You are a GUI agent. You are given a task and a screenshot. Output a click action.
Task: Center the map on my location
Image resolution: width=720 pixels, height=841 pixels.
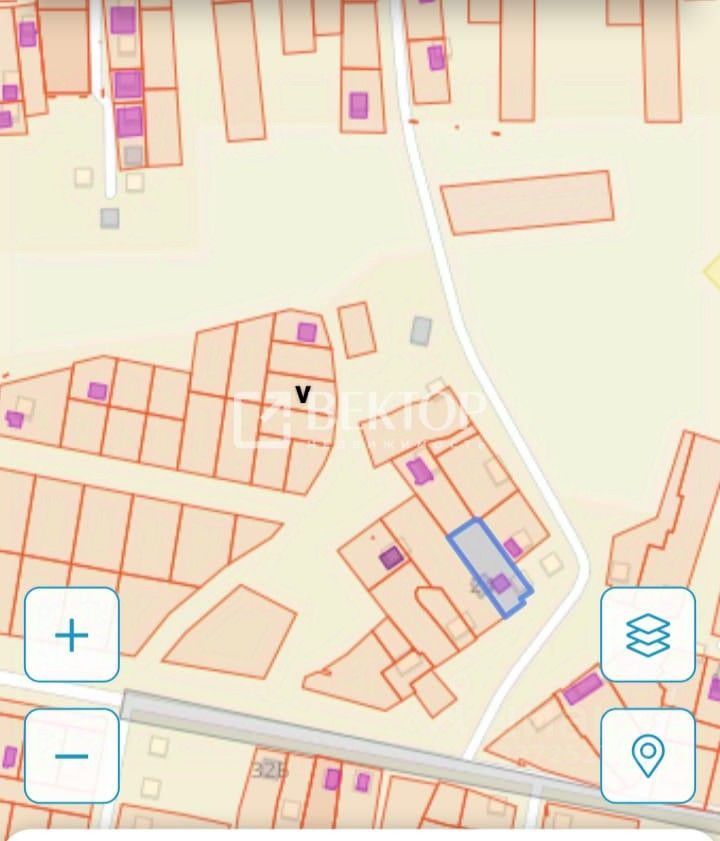coord(648,756)
